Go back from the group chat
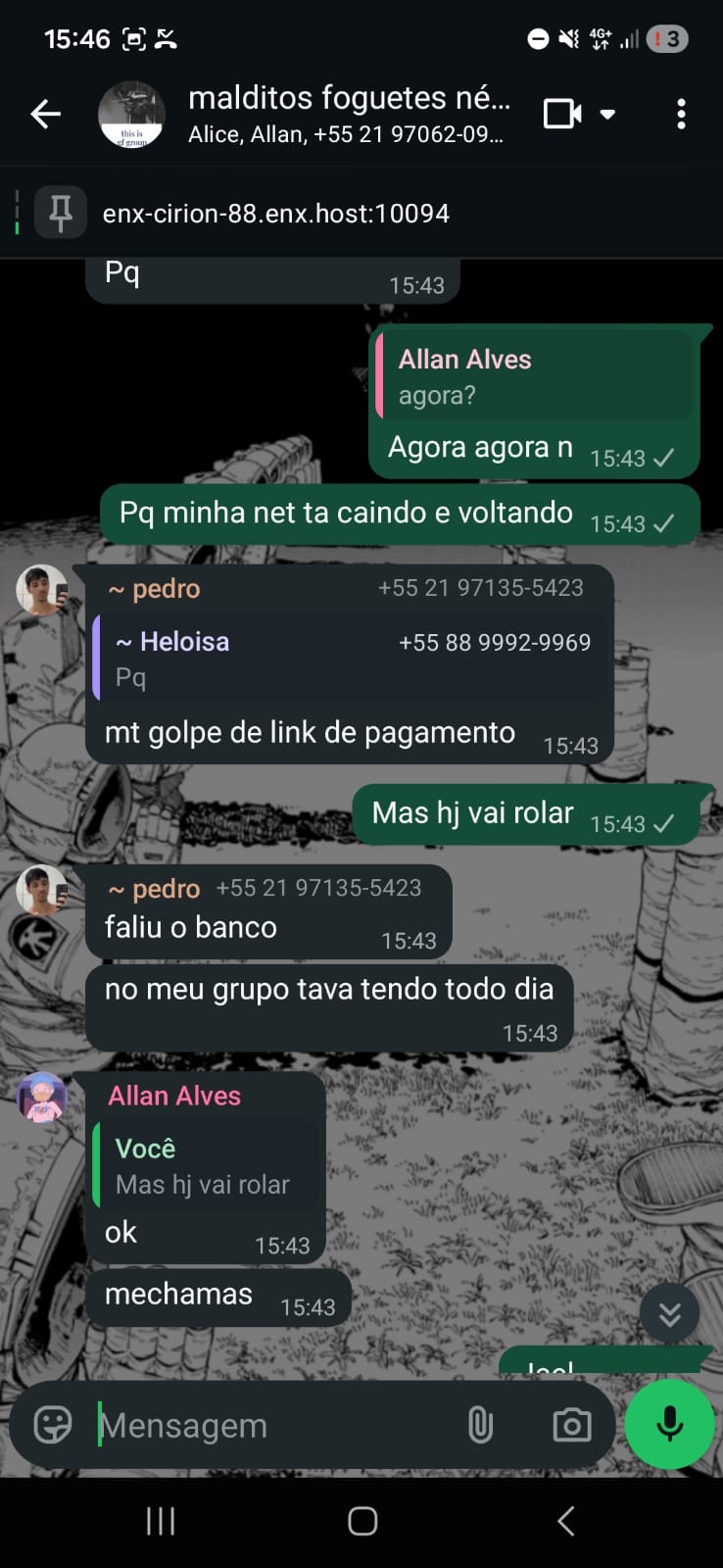The height and width of the screenshot is (1568, 723). click(x=45, y=115)
